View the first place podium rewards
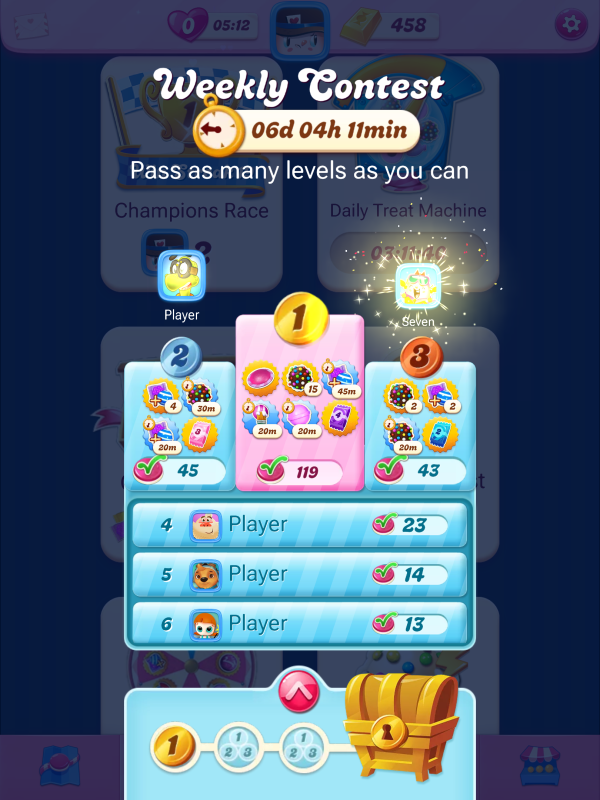The image size is (600, 800). point(299,400)
